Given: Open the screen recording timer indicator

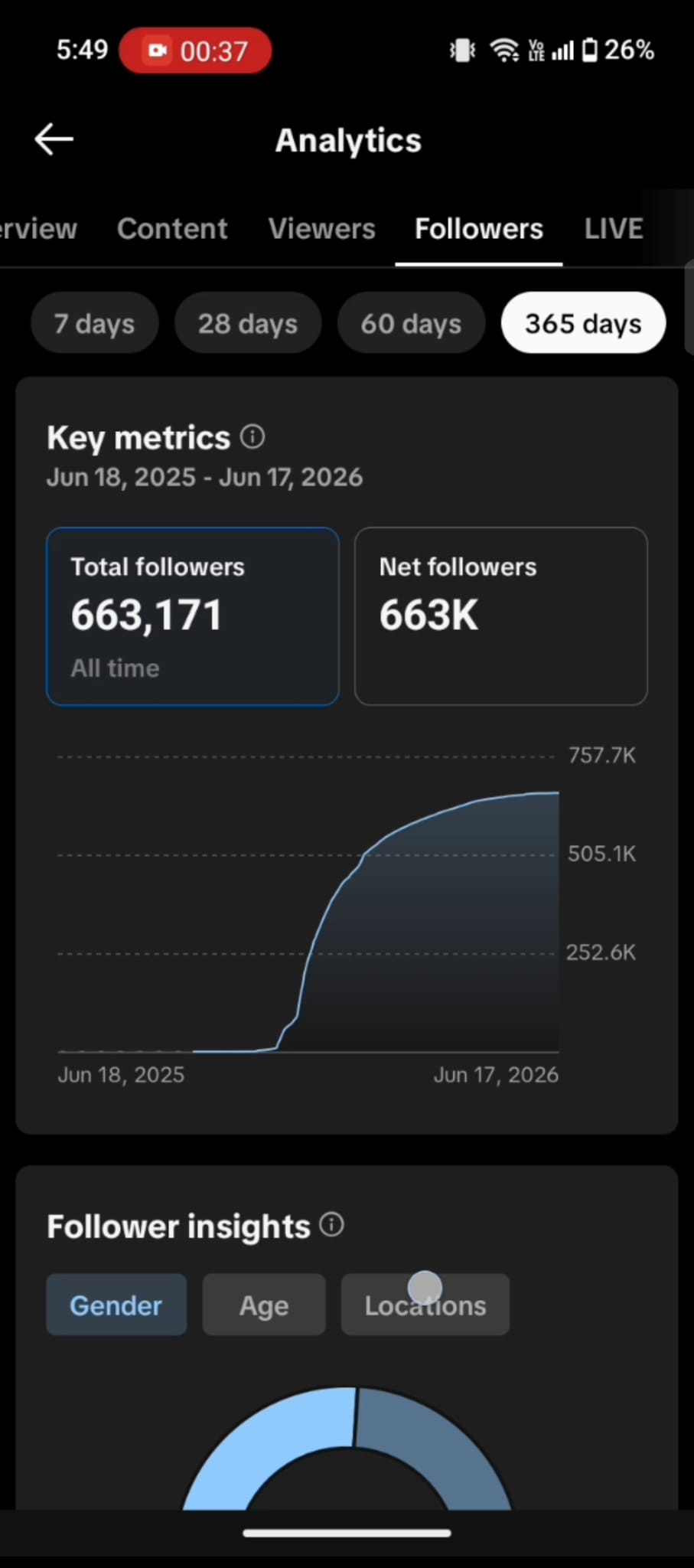Looking at the screenshot, I should pos(195,51).
